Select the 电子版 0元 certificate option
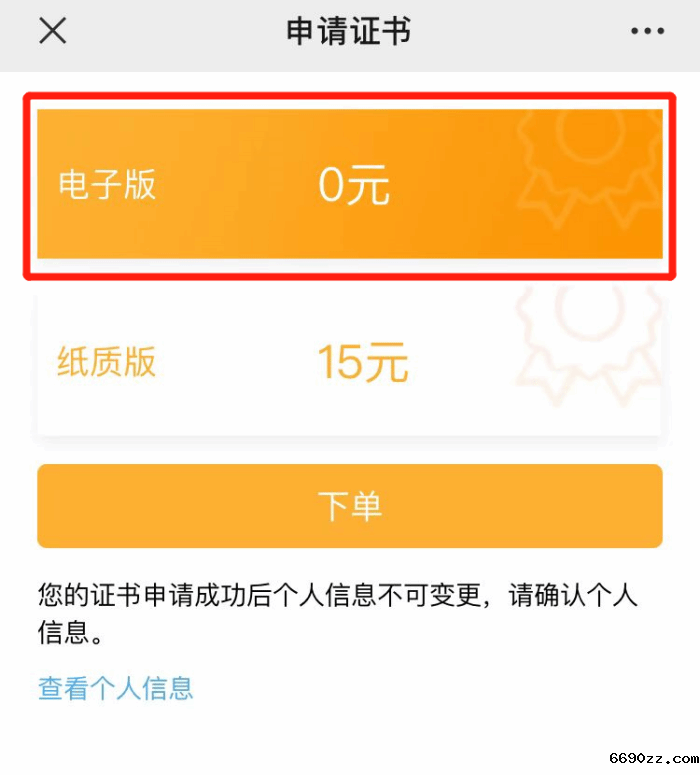Viewport: 700px width, 775px height. [350, 185]
